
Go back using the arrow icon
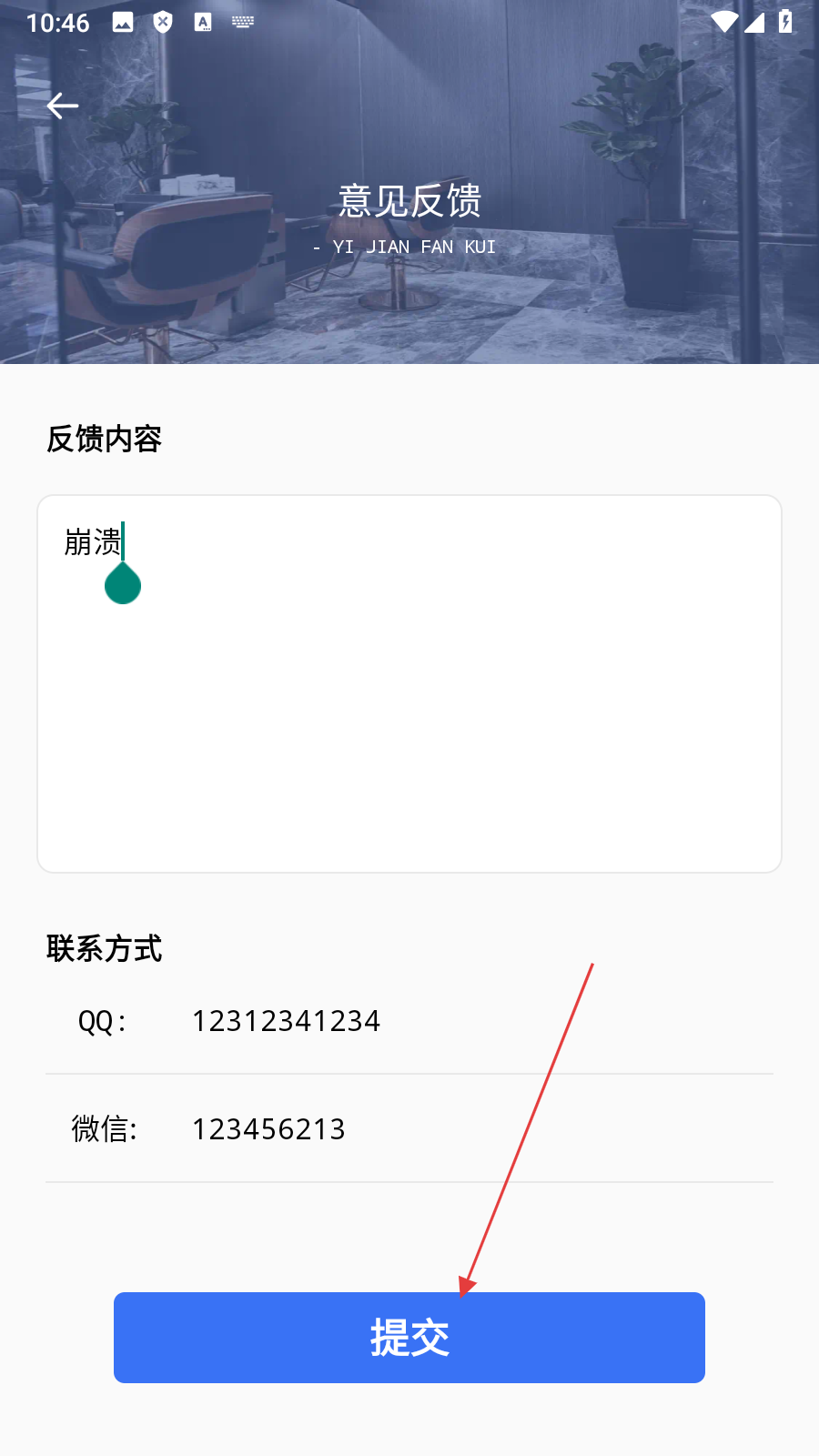click(x=62, y=106)
